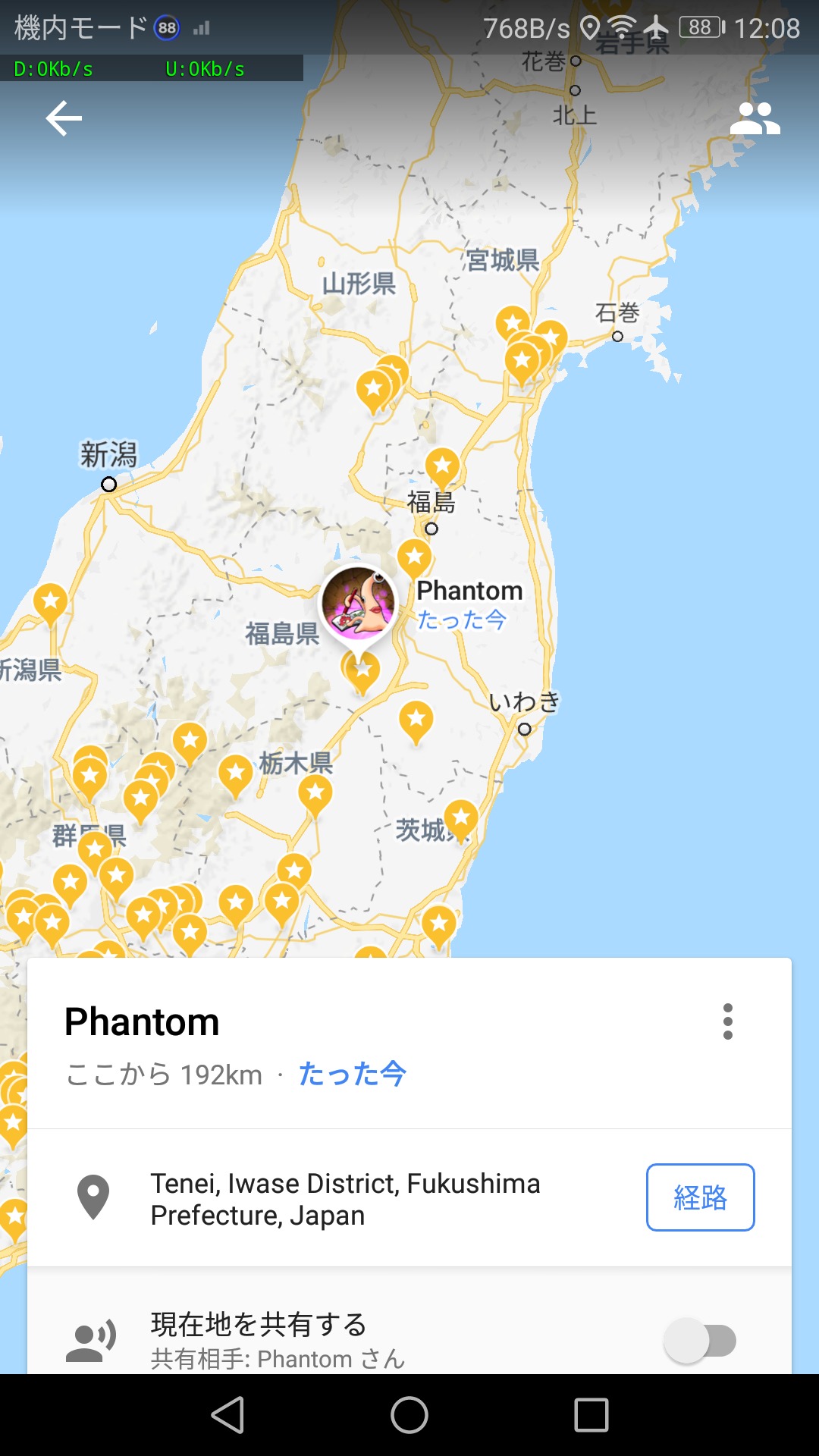
Task: Tap the system home button
Action: pos(409,1415)
